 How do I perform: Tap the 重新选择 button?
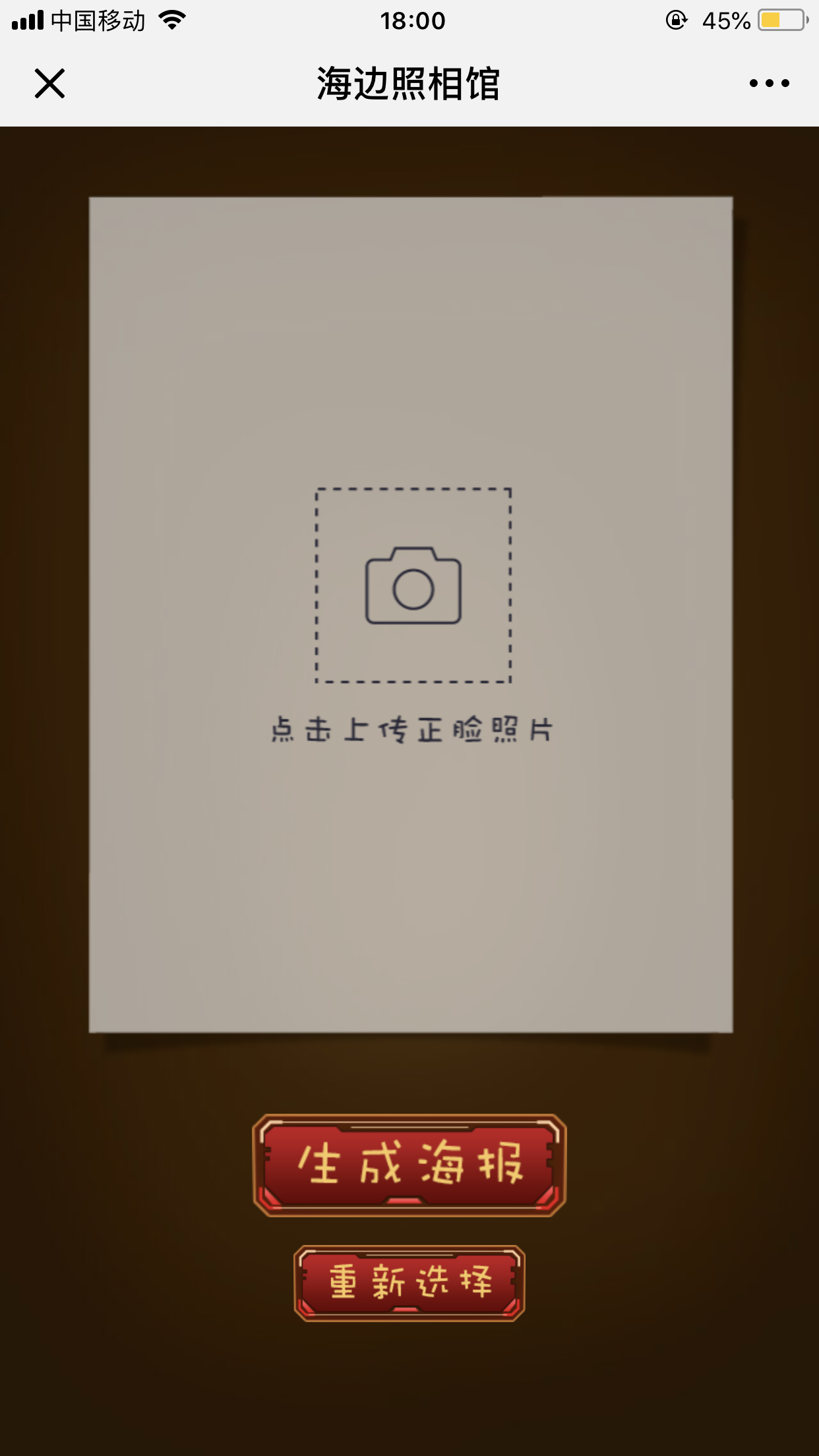409,1283
